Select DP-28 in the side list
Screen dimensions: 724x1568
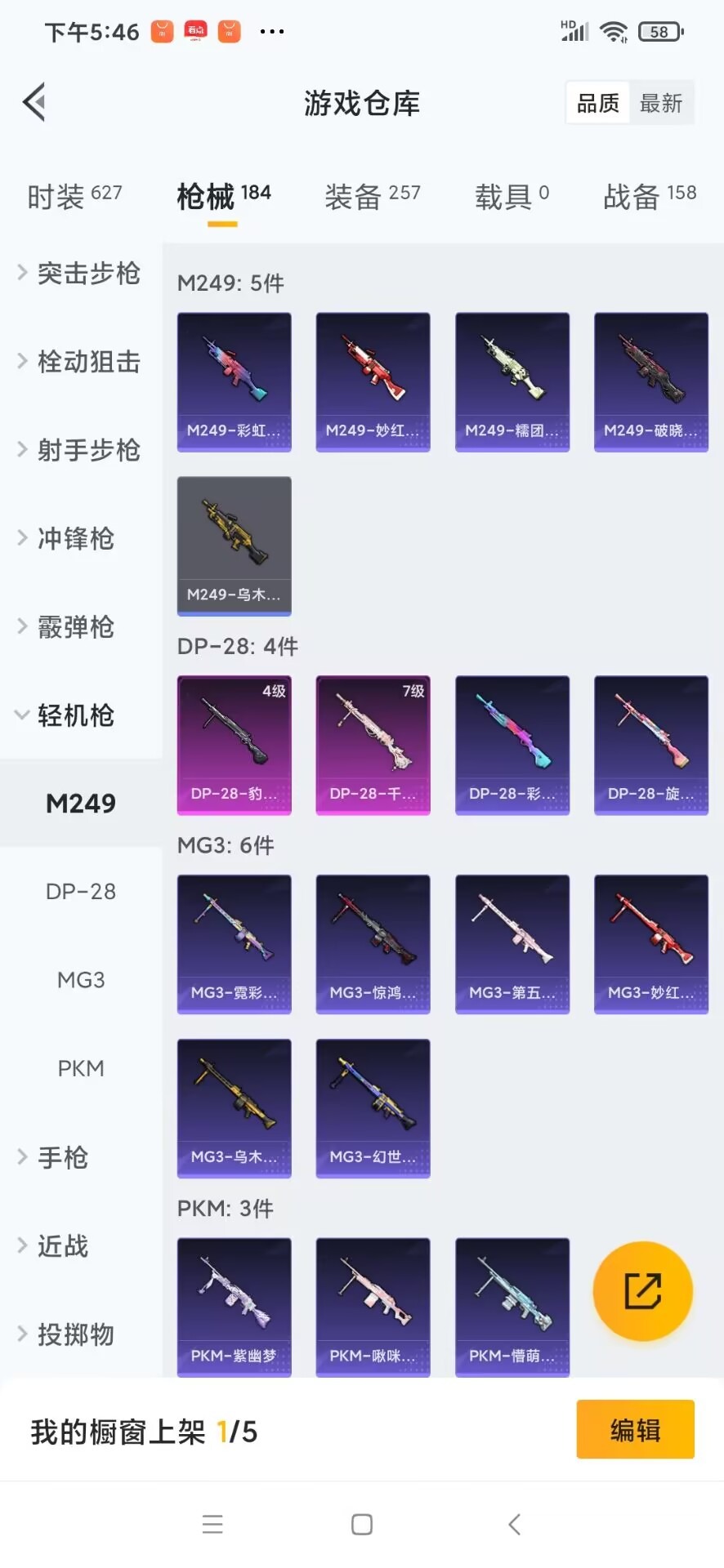click(x=81, y=891)
